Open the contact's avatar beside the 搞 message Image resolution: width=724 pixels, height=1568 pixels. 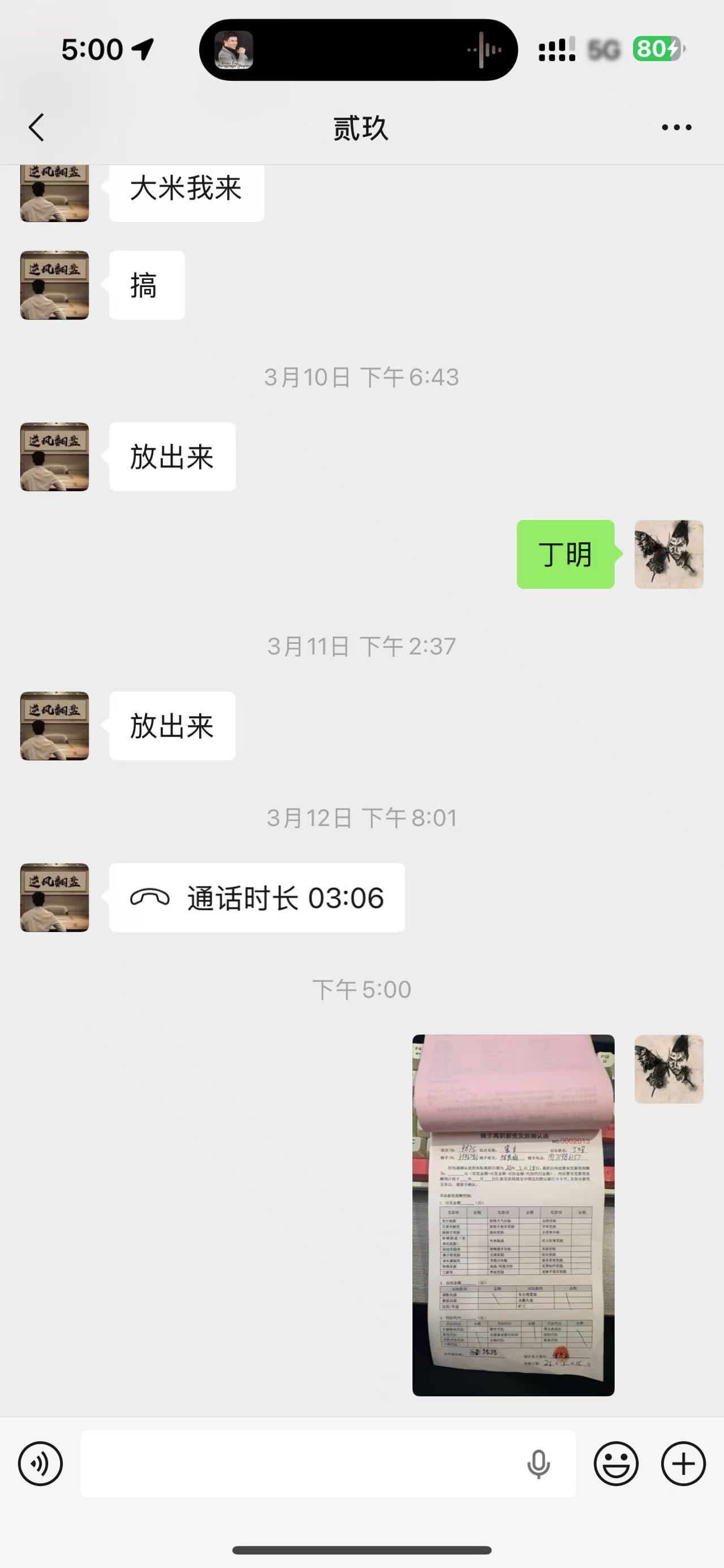(x=55, y=285)
